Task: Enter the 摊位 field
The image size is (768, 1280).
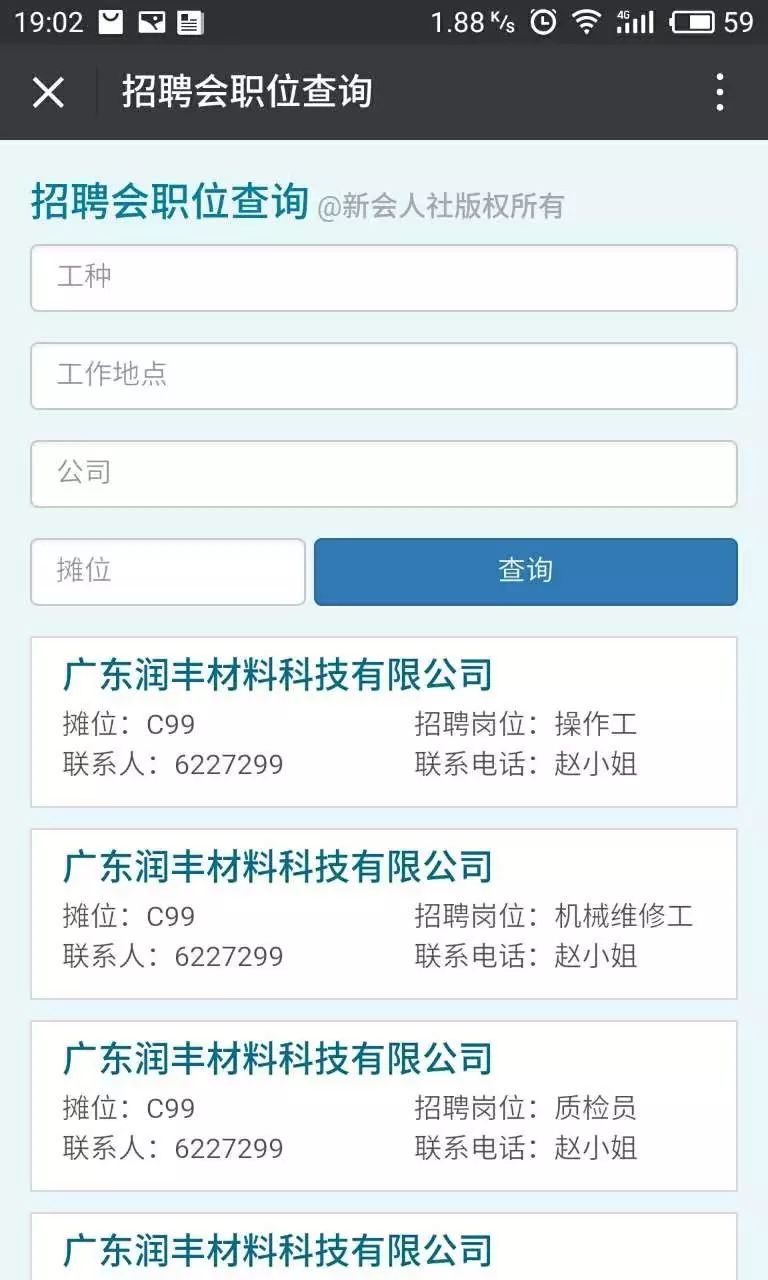Action: [x=168, y=572]
